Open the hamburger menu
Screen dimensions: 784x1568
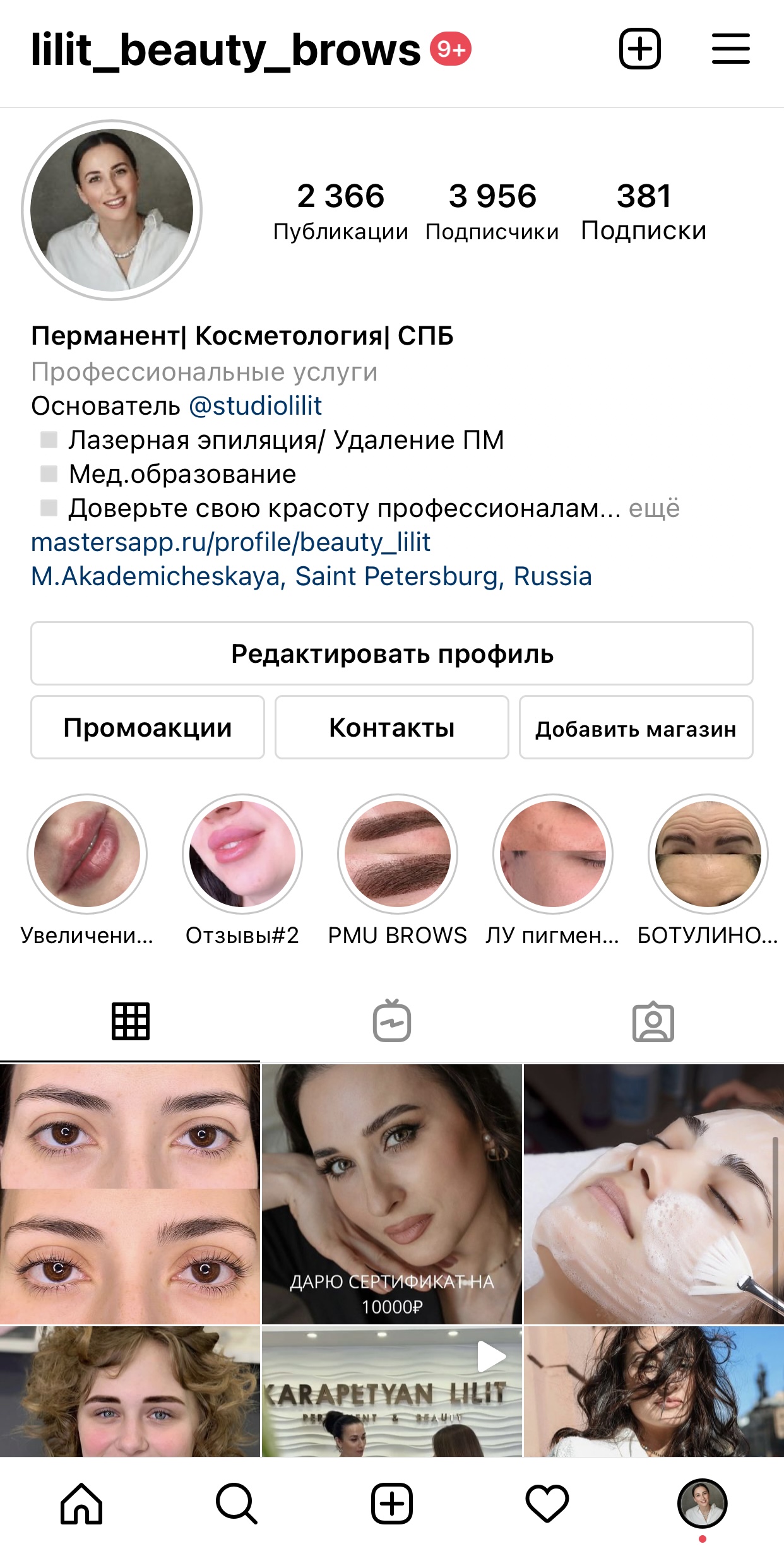pos(730,49)
